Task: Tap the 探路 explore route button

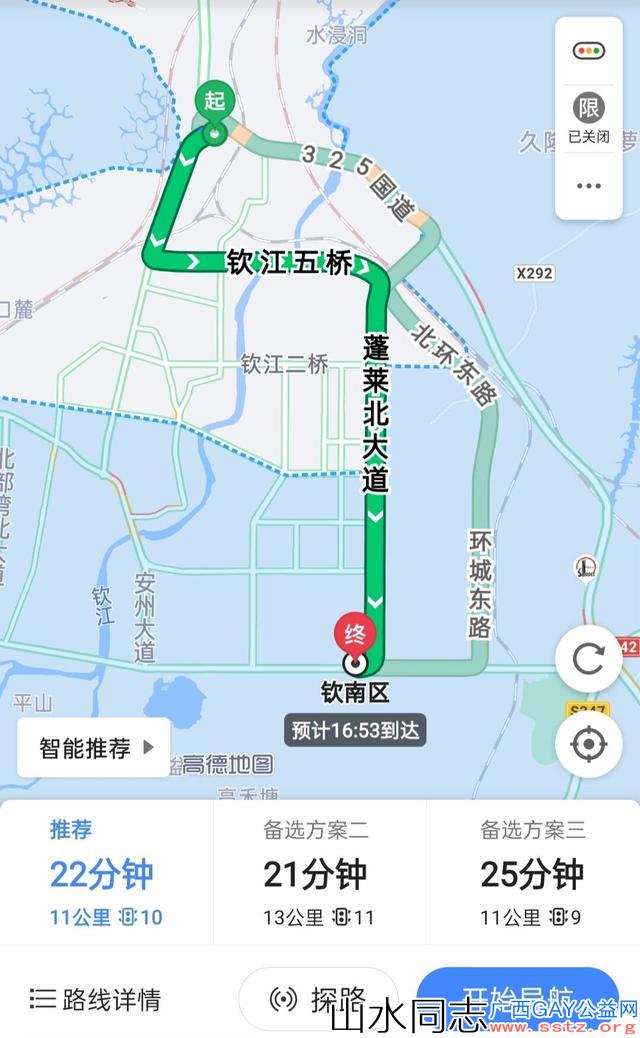Action: [x=319, y=999]
